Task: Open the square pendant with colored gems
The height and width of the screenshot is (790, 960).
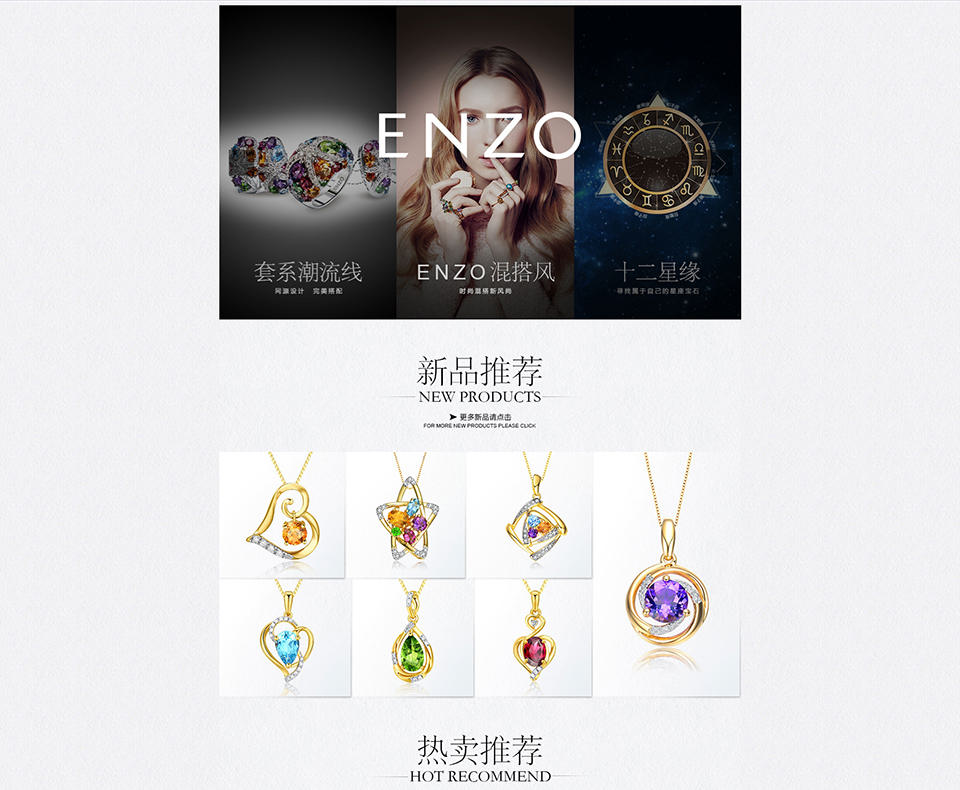Action: tap(530, 514)
